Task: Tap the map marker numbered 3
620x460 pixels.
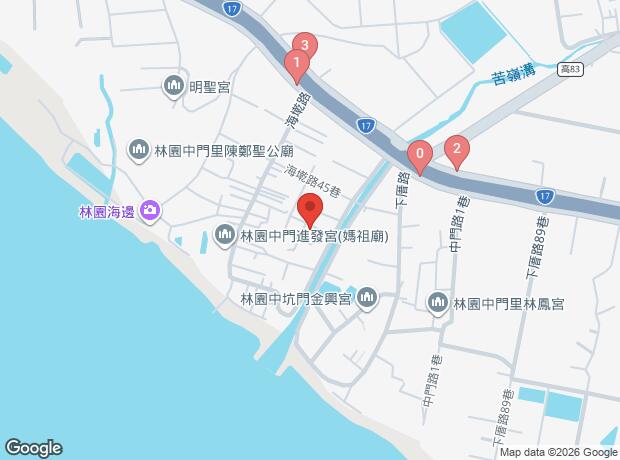Action: point(305,45)
